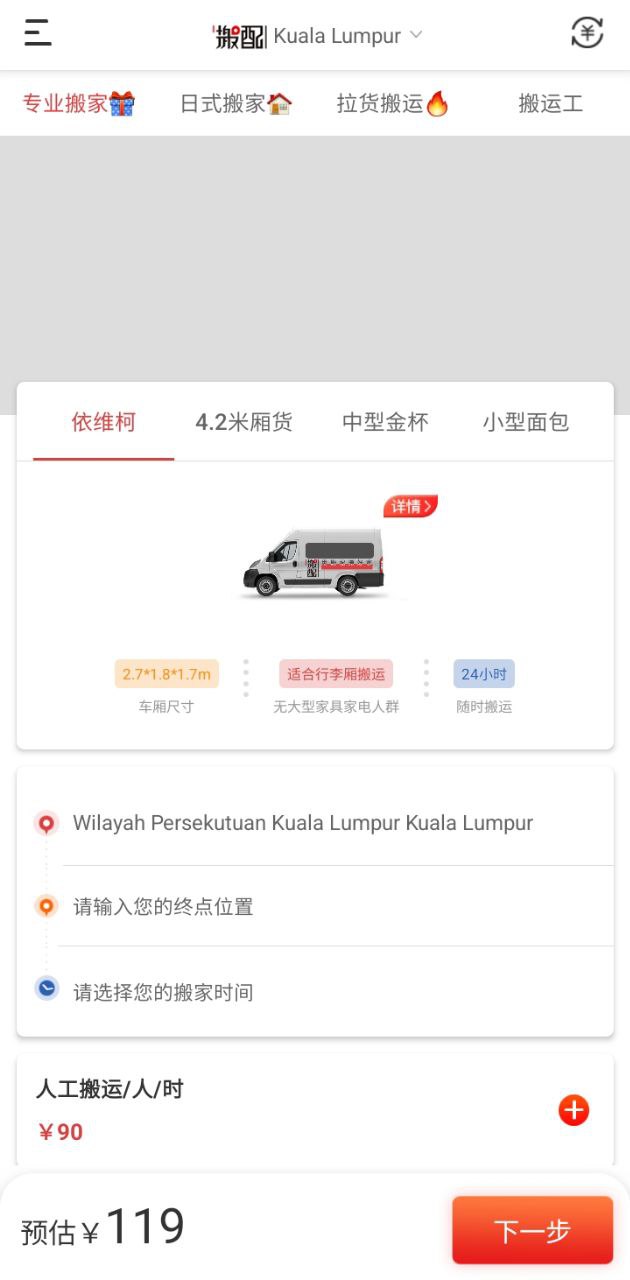Image resolution: width=630 pixels, height=1280 pixels.
Task: Switch to the 专业搬家 tab
Action: tap(78, 104)
